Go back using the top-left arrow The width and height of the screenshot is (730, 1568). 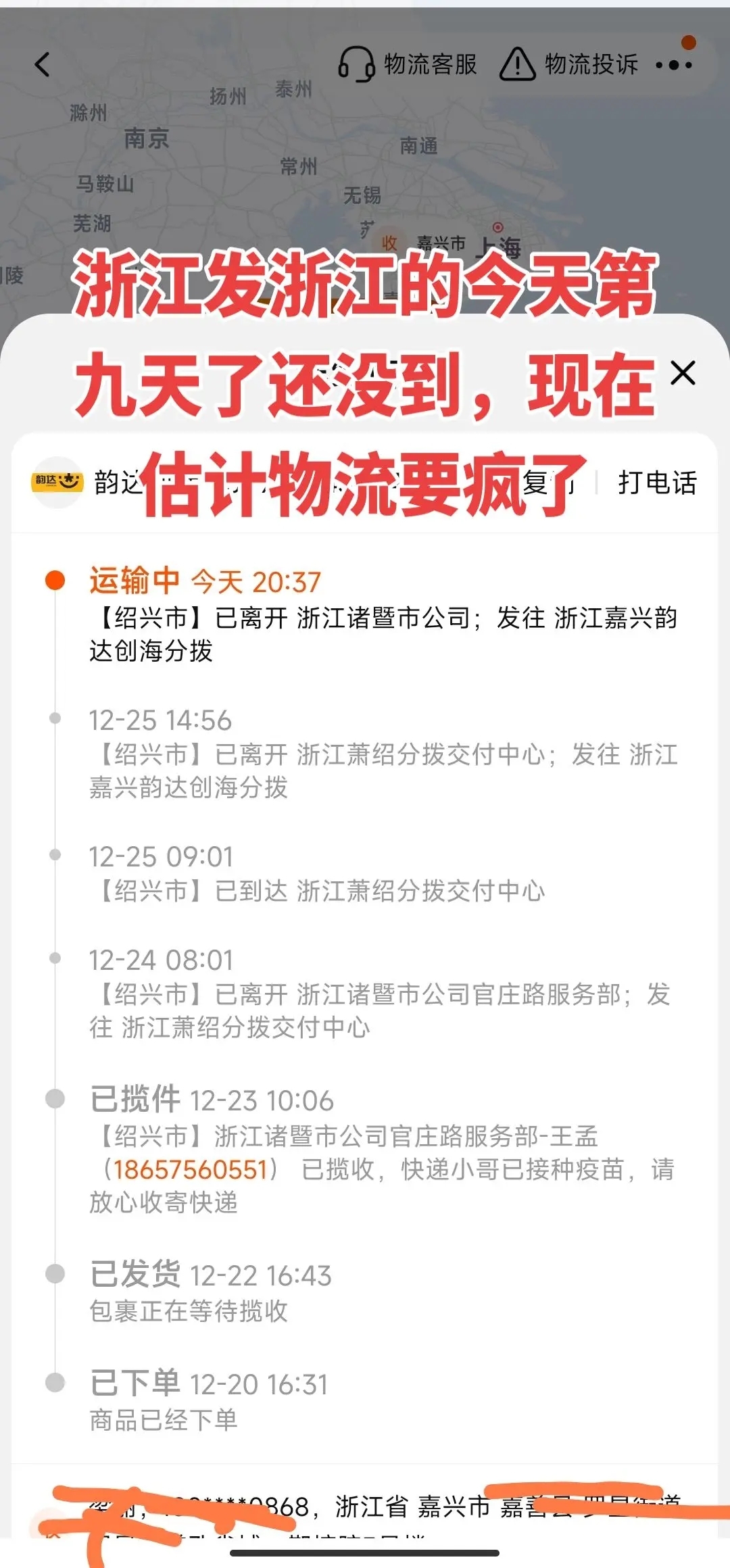coord(43,65)
